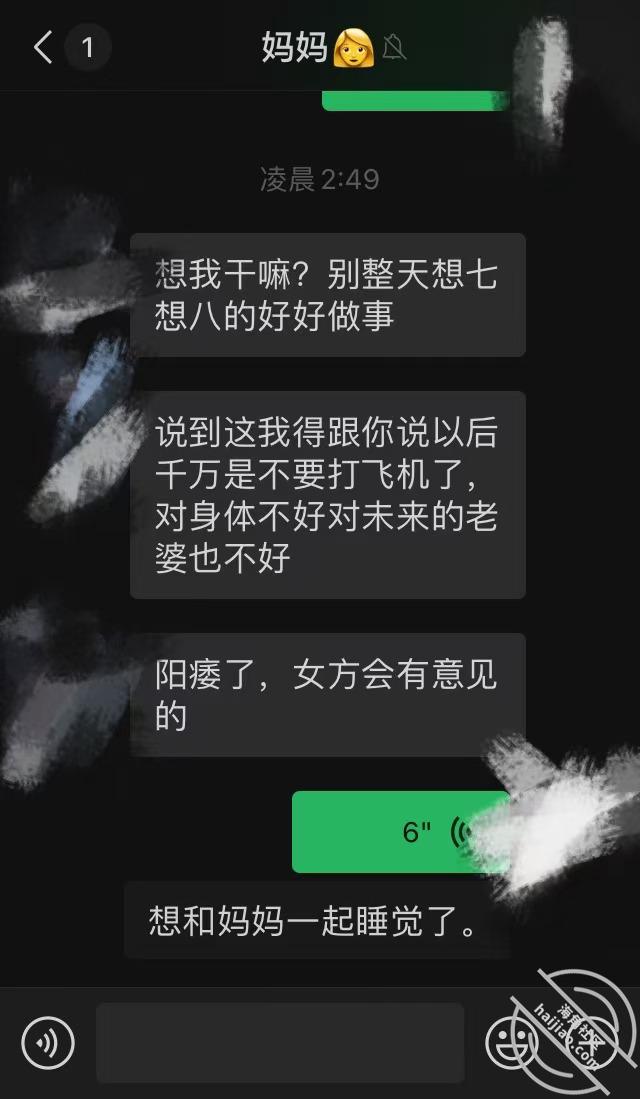Switch to voice input mode

[48, 1042]
